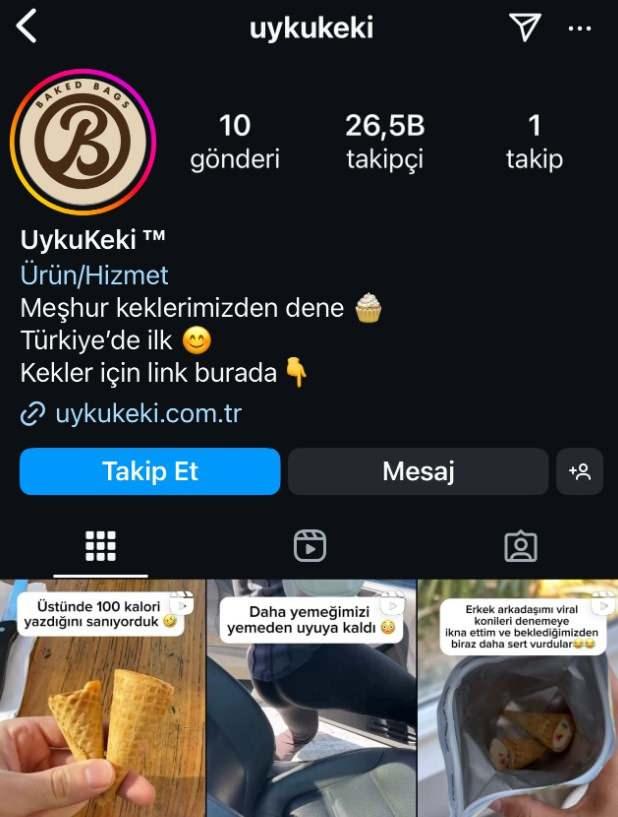Image resolution: width=618 pixels, height=817 pixels.
Task: Open the takip following list
Action: click(x=534, y=141)
